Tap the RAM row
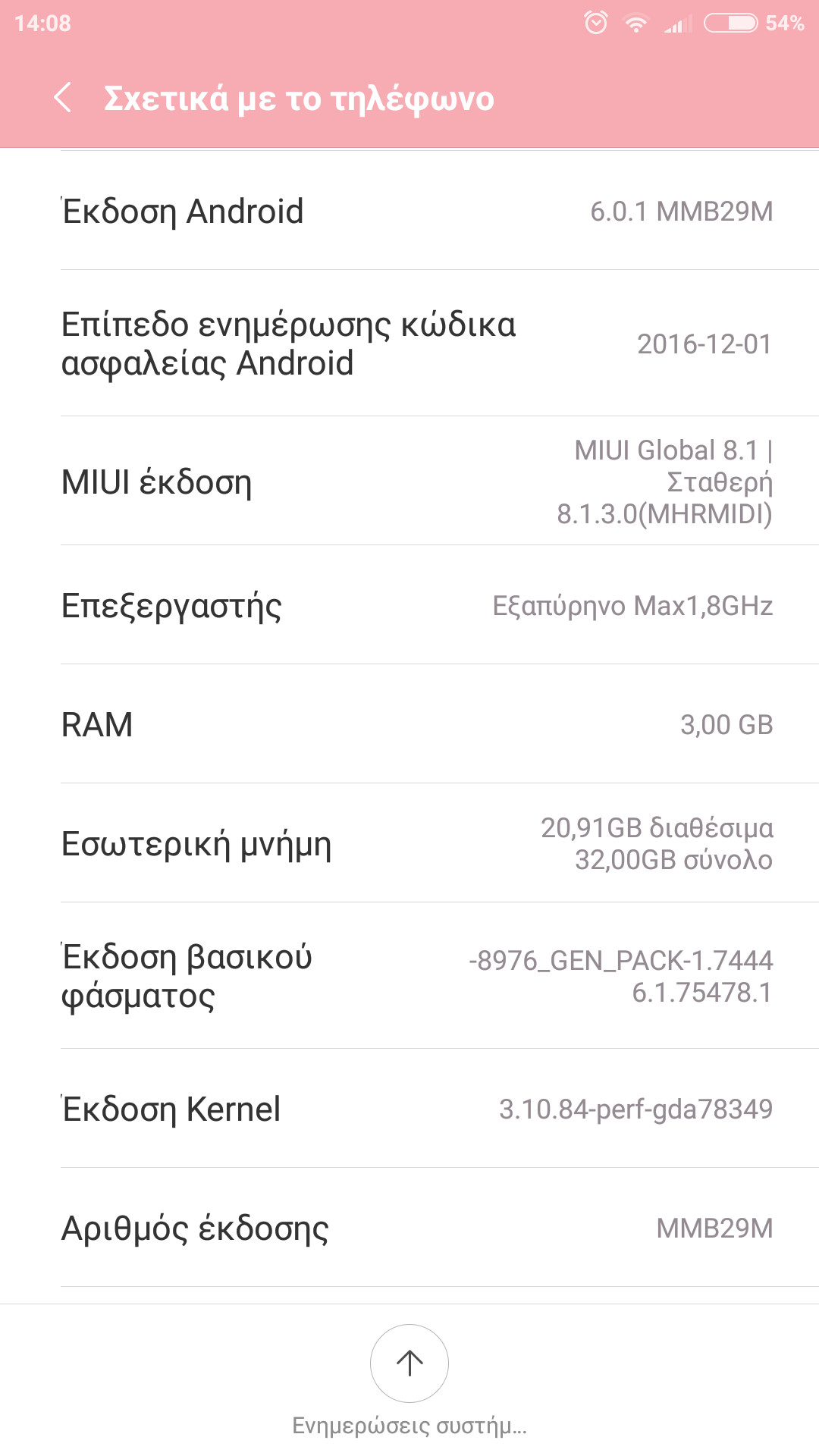The height and width of the screenshot is (1456, 819). click(x=409, y=724)
